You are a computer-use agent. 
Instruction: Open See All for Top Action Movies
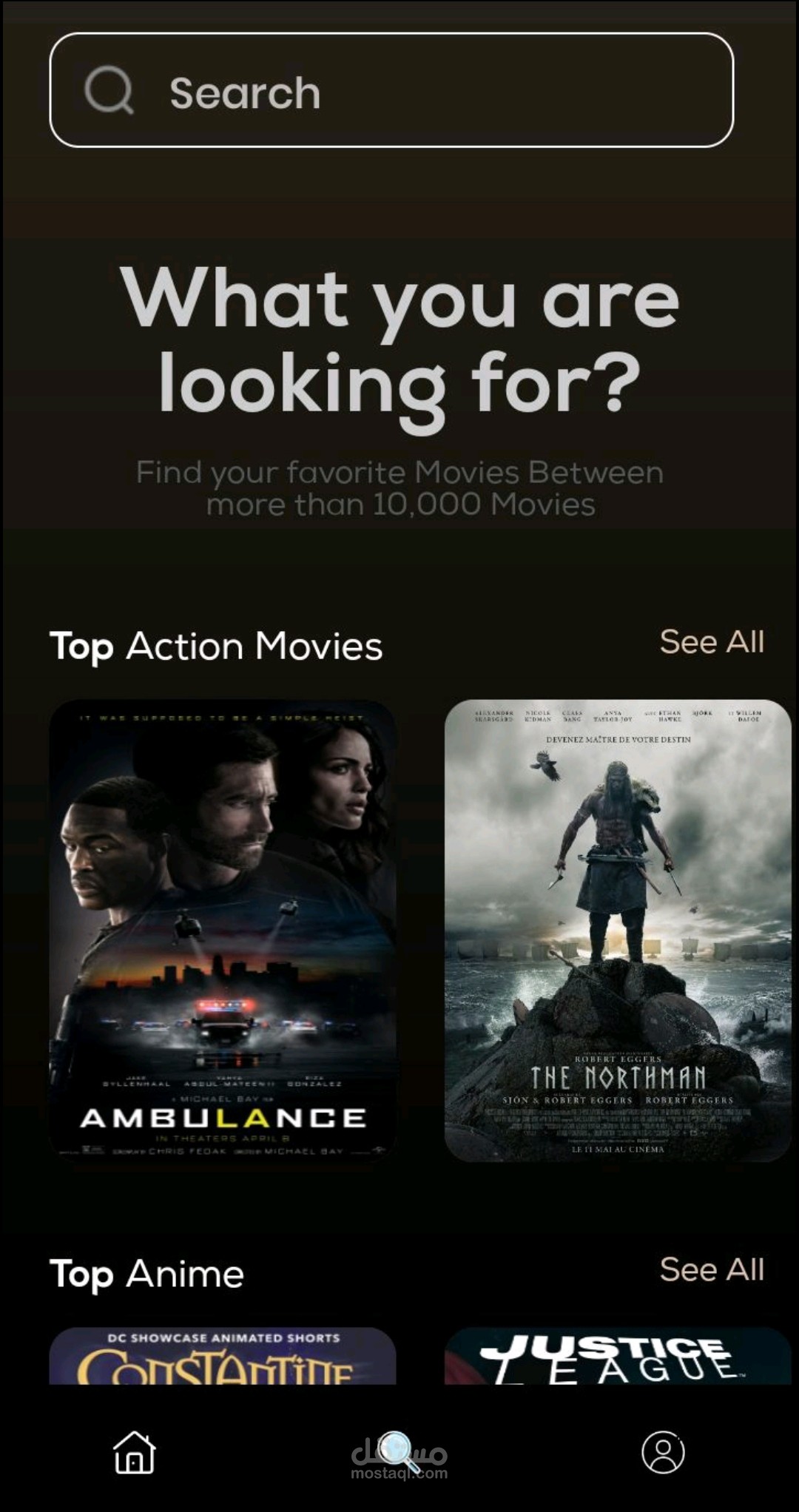(x=712, y=641)
